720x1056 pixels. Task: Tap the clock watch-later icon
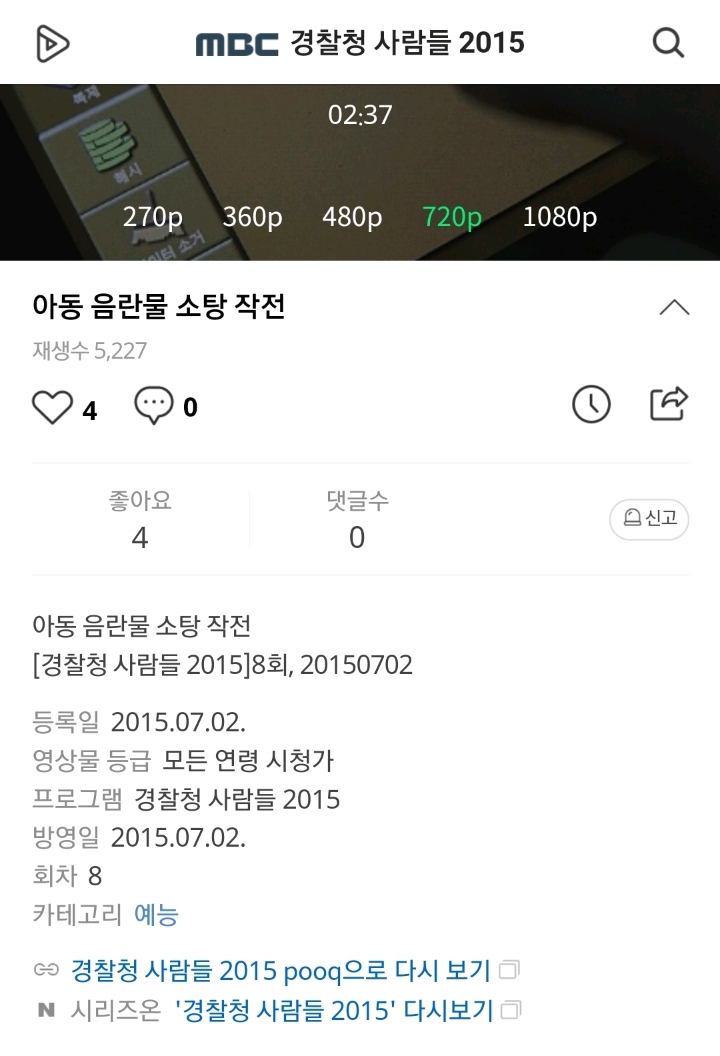pos(591,404)
